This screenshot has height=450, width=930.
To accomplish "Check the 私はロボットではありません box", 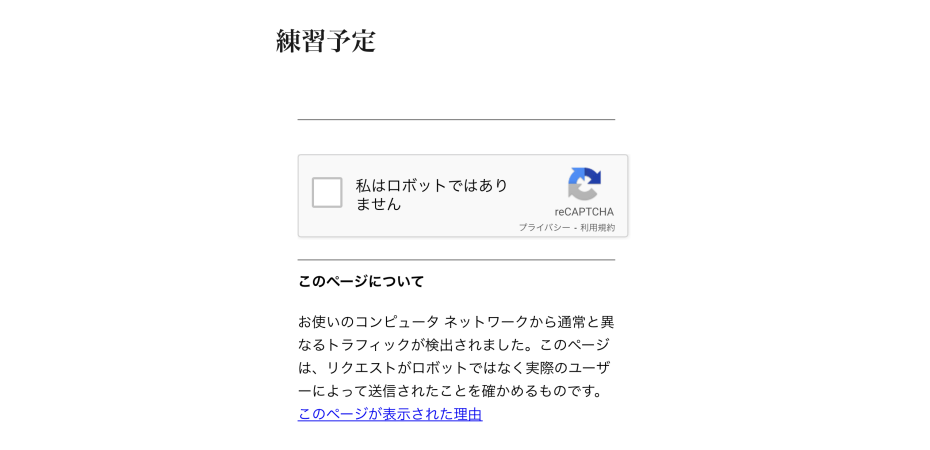I will tap(327, 193).
